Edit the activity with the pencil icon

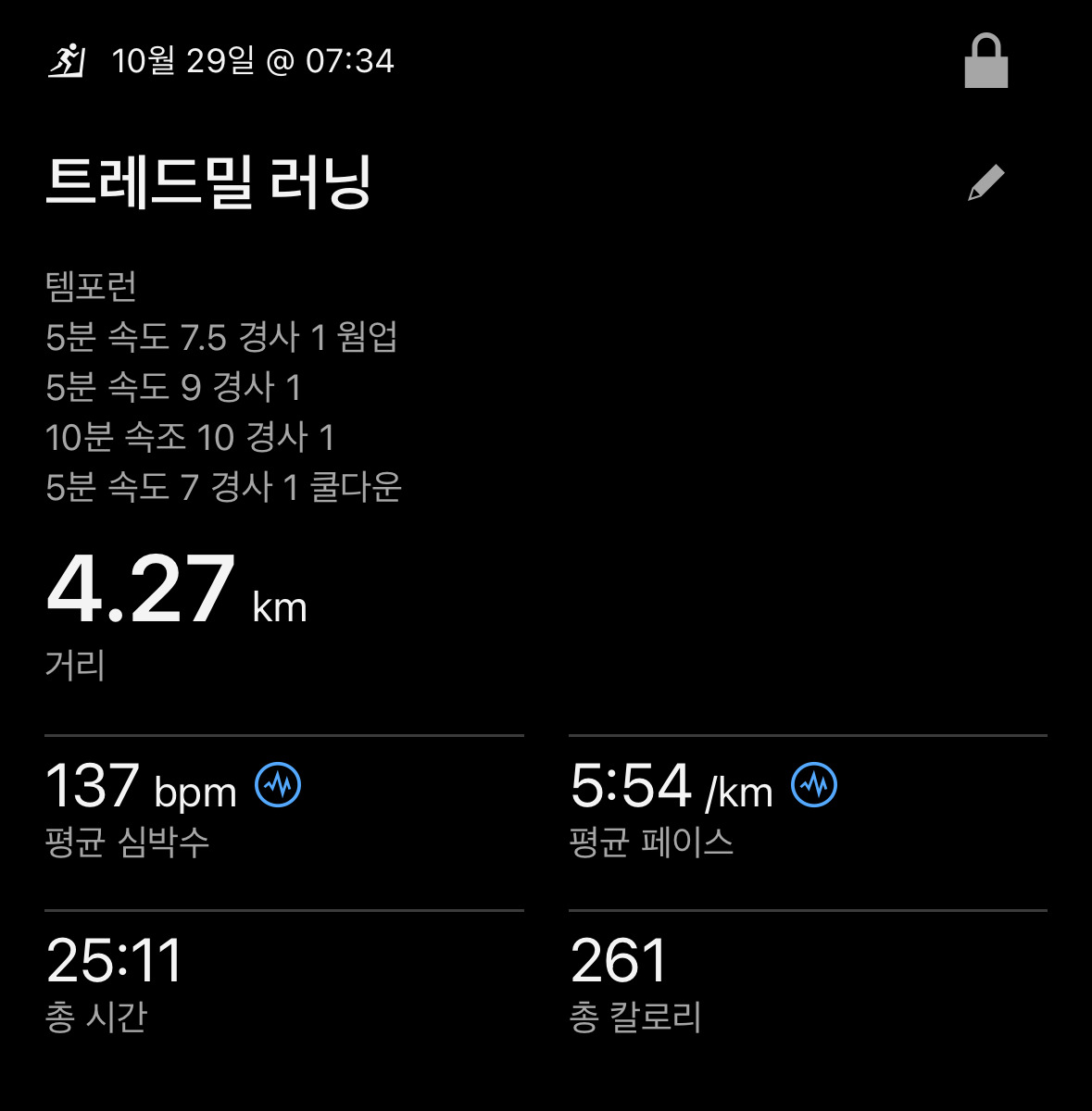[985, 183]
